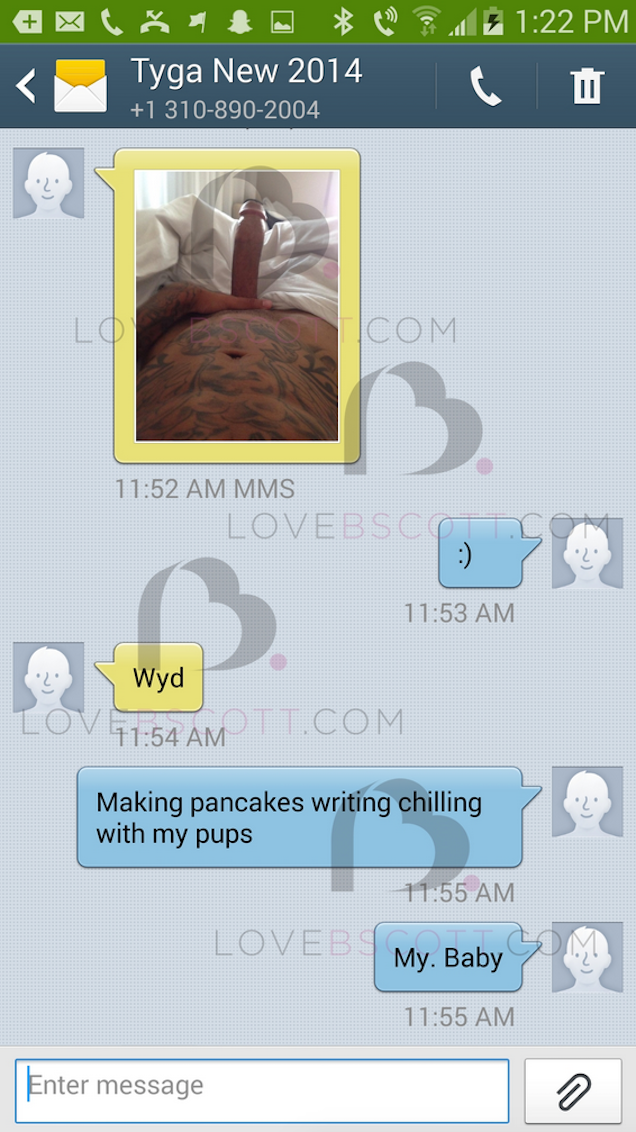Tap the Enter message text field
636x1132 pixels.
click(x=262, y=1089)
